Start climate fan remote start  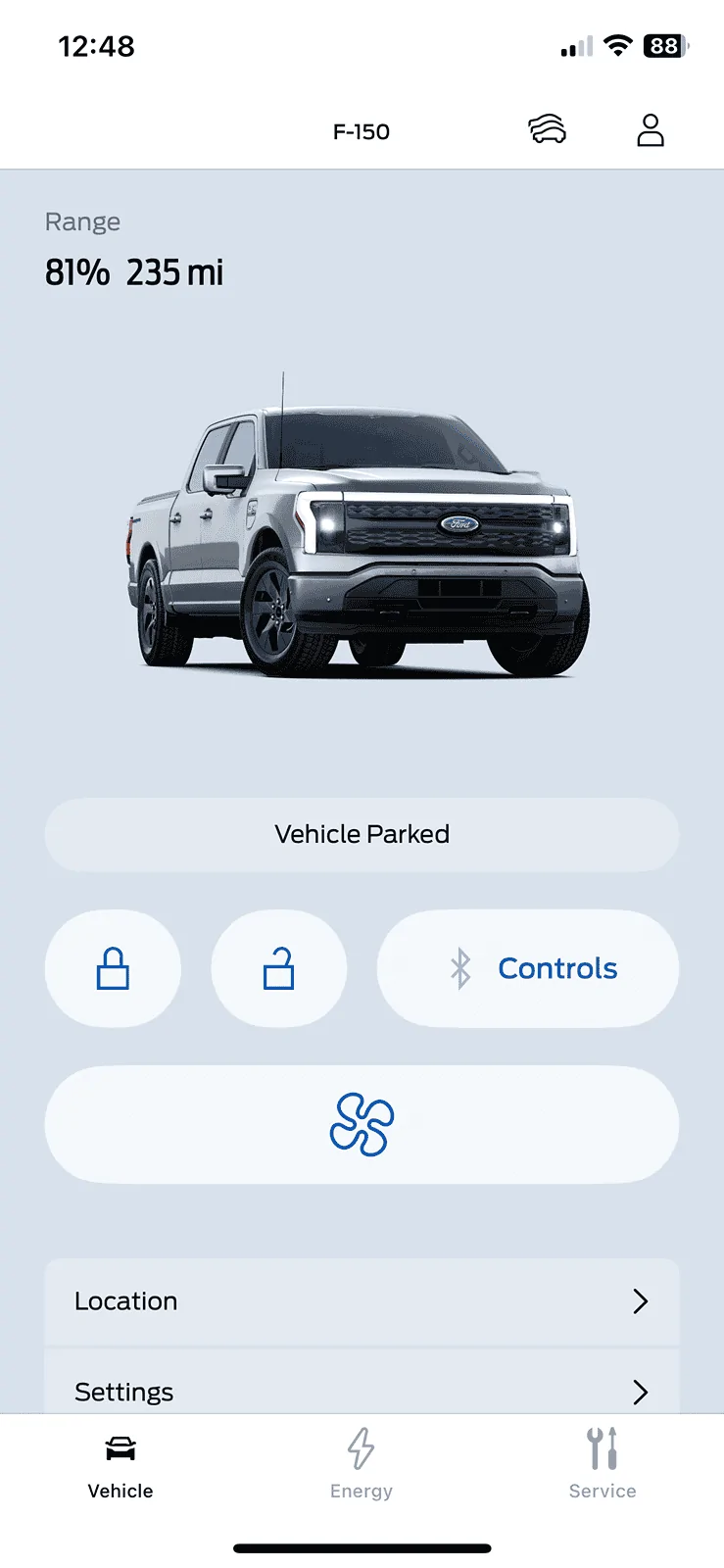click(x=362, y=1124)
